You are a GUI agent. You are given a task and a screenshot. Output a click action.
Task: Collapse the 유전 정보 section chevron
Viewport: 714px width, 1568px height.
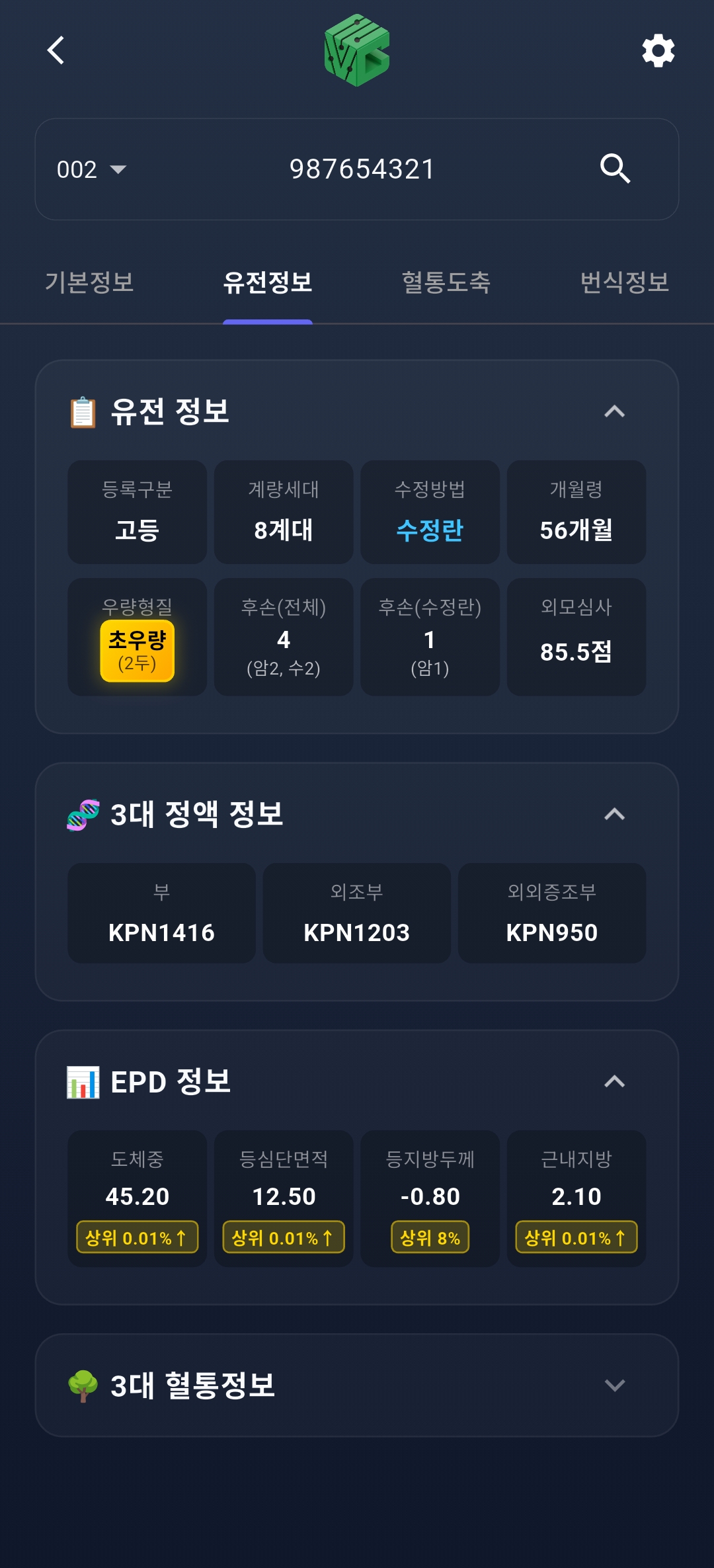(x=615, y=411)
